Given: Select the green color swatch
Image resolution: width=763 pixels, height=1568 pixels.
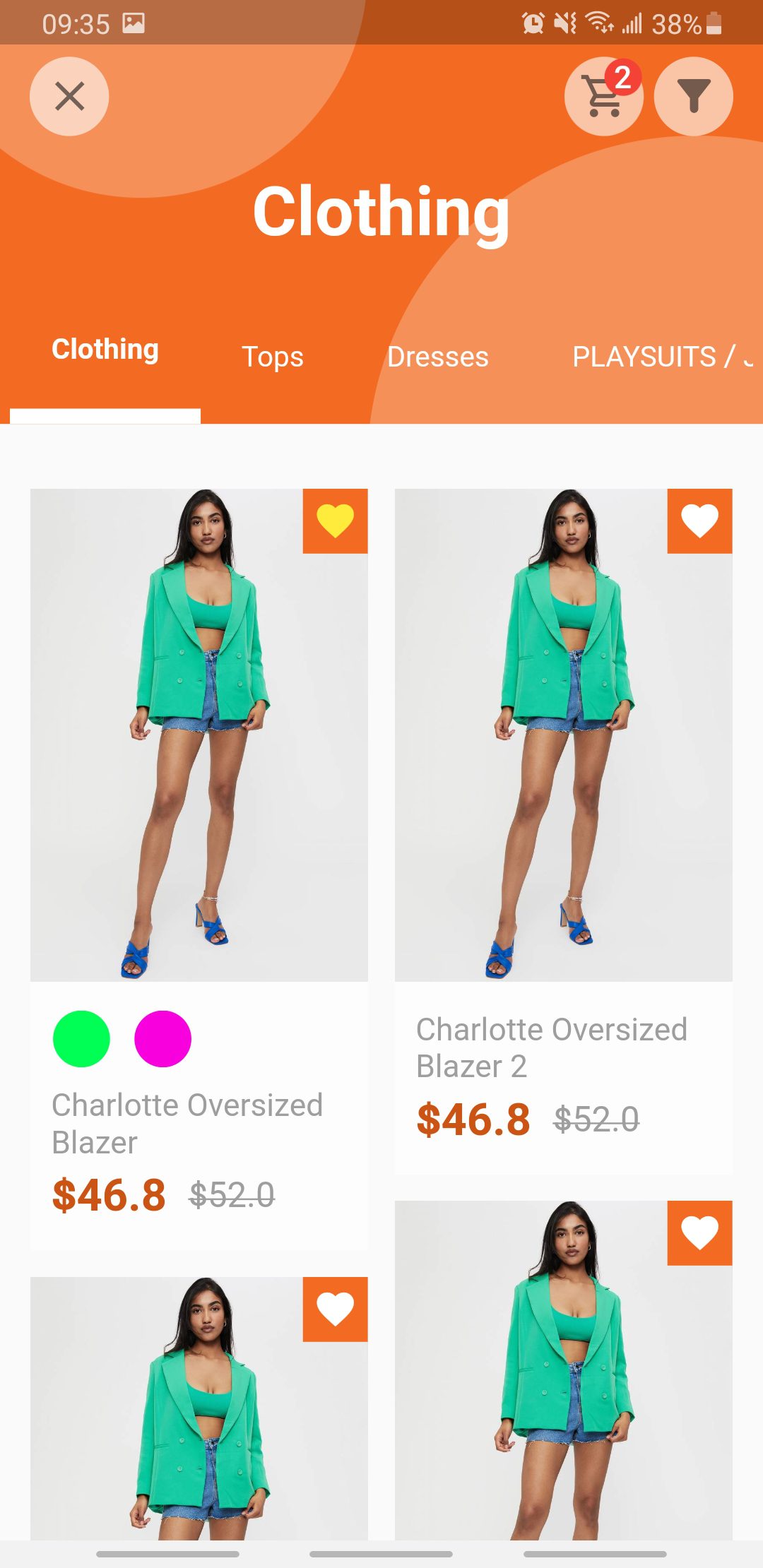Looking at the screenshot, I should coord(81,1038).
